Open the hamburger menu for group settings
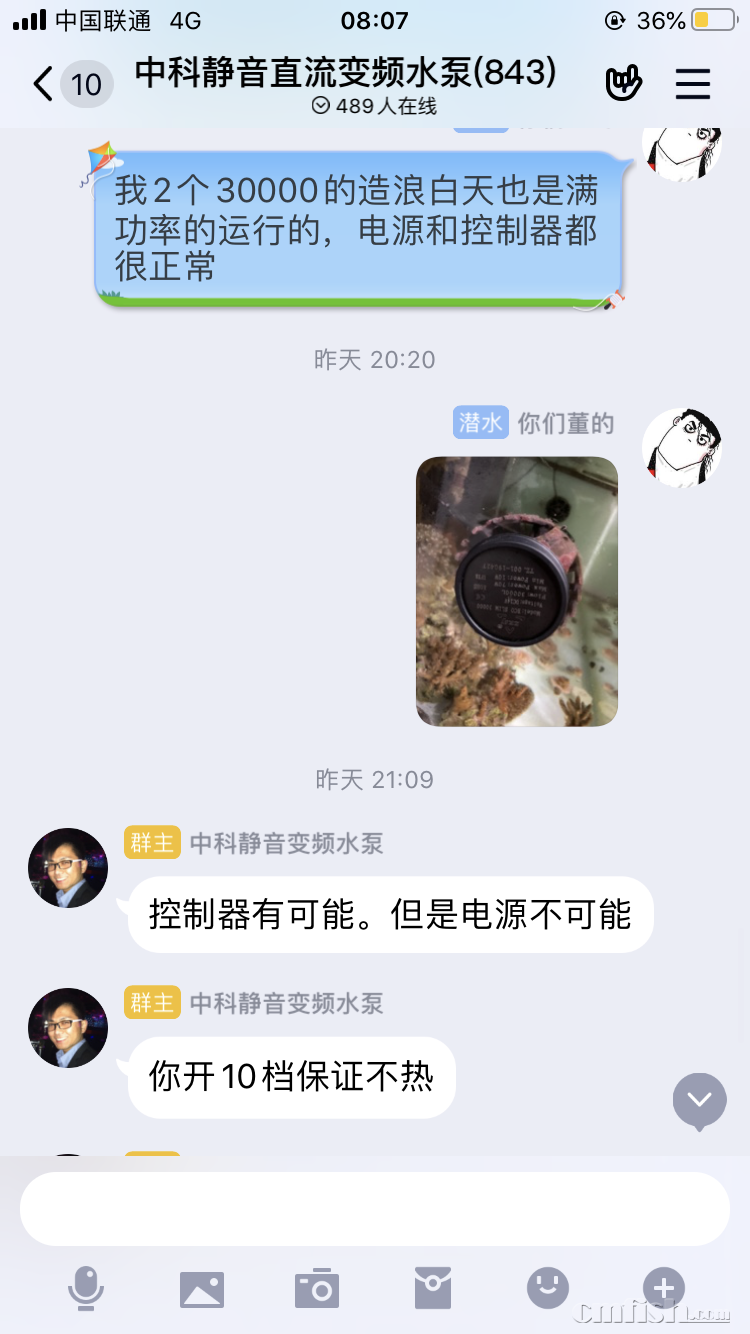 [693, 84]
